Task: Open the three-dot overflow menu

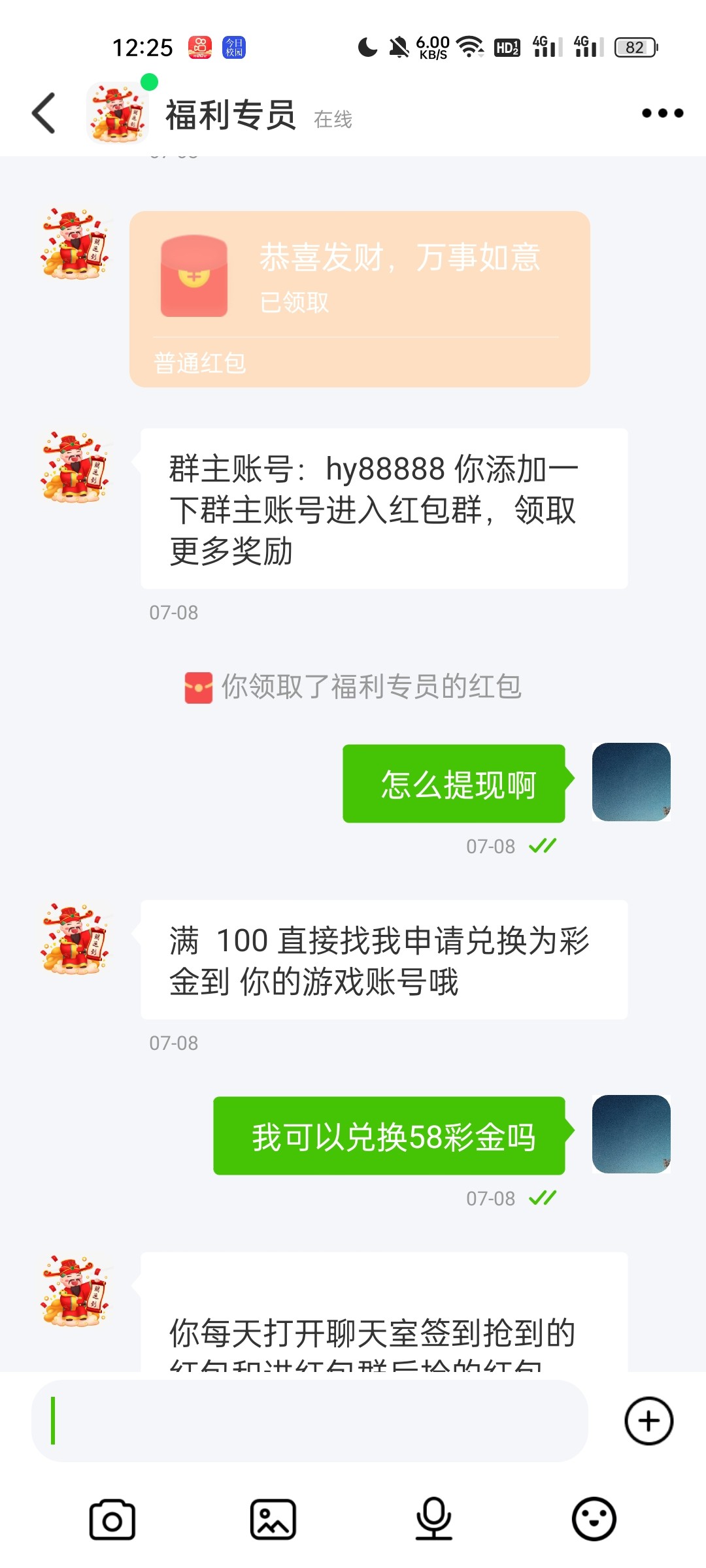Action: click(x=662, y=113)
